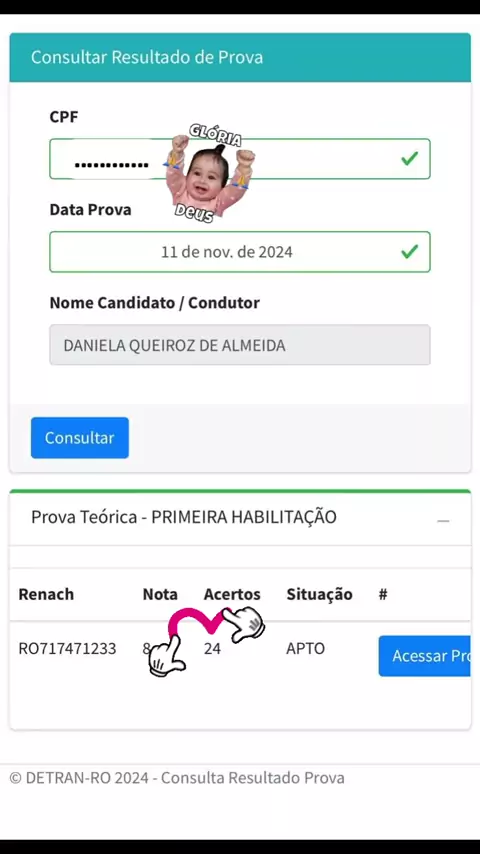Screen dimensions: 480x854
Task: Tap the Consultar button
Action: (x=80, y=437)
